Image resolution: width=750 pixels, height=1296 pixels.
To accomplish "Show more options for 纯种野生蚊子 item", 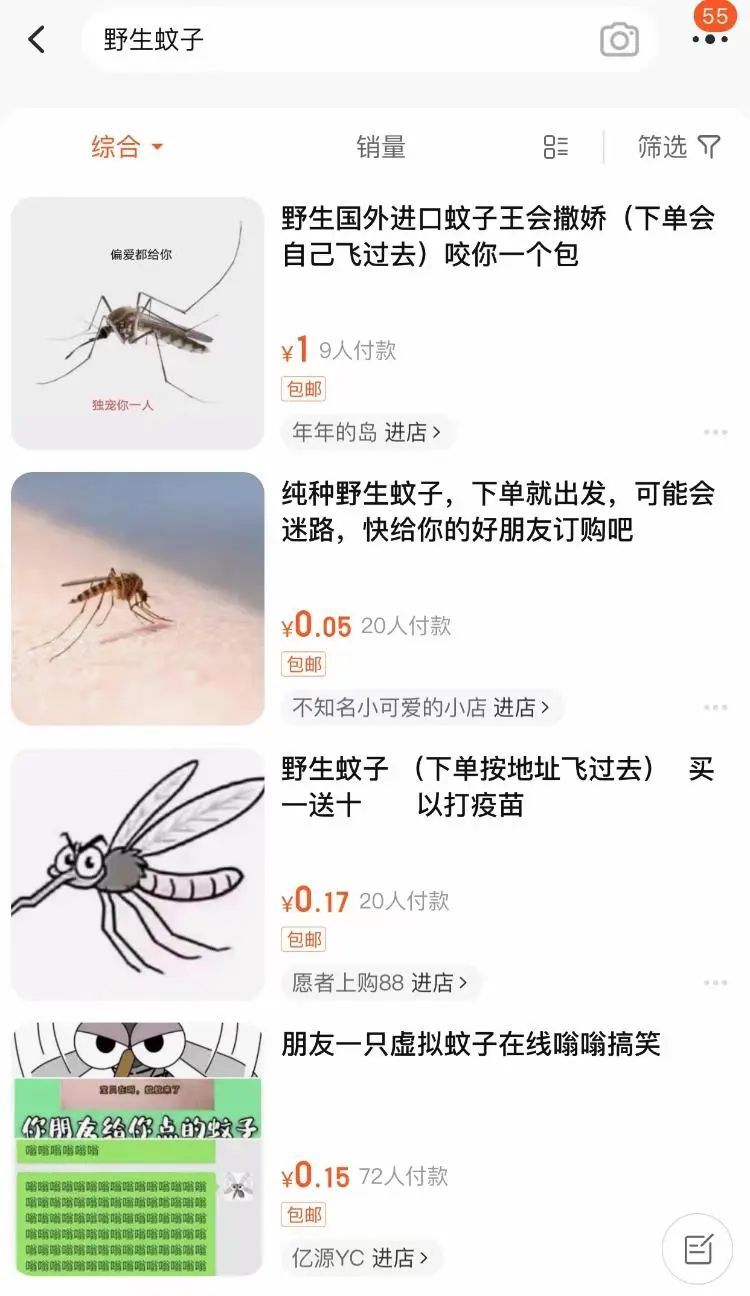I will [x=715, y=708].
